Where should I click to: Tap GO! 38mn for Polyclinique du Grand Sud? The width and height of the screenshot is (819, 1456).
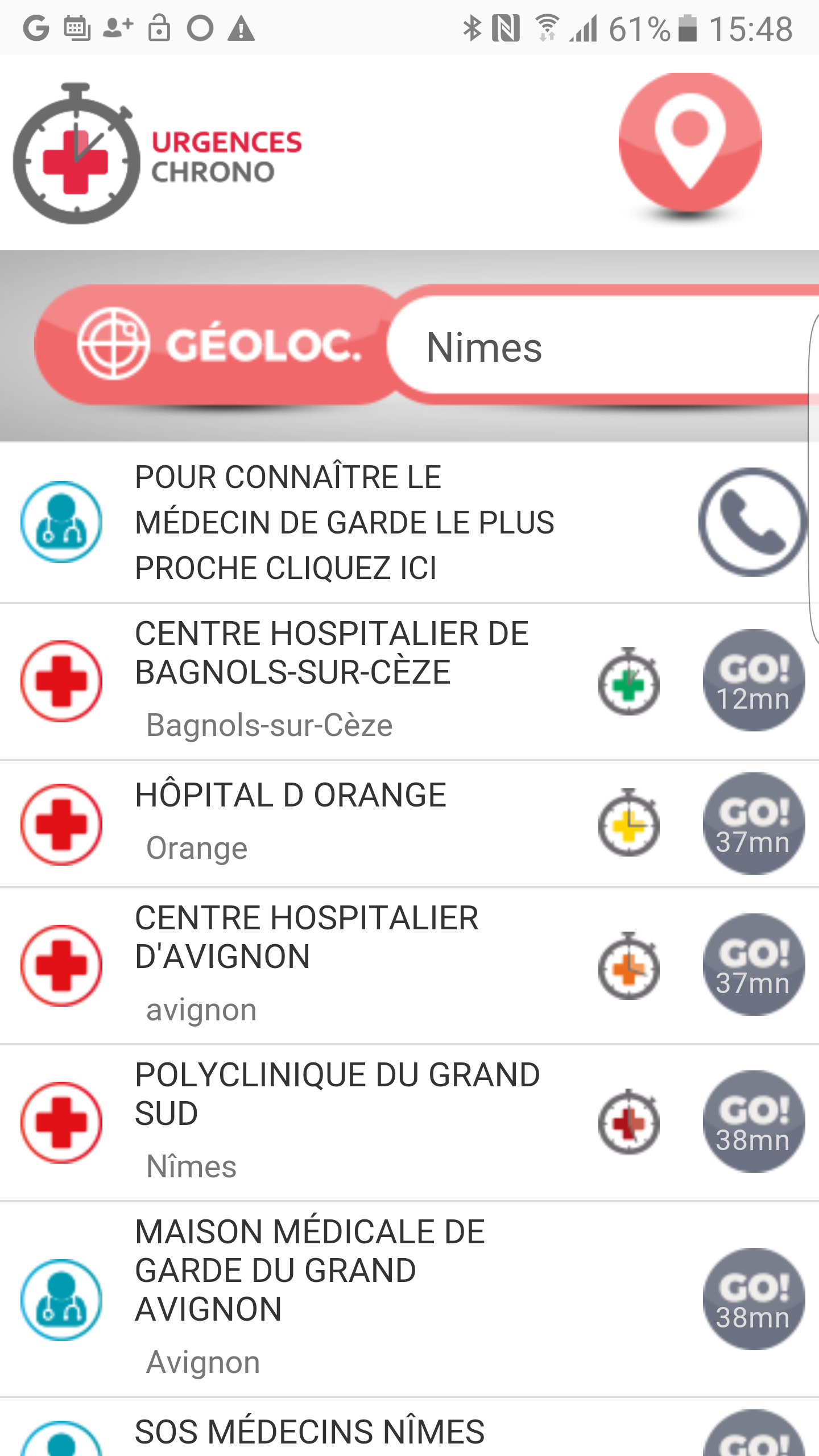point(754,1122)
